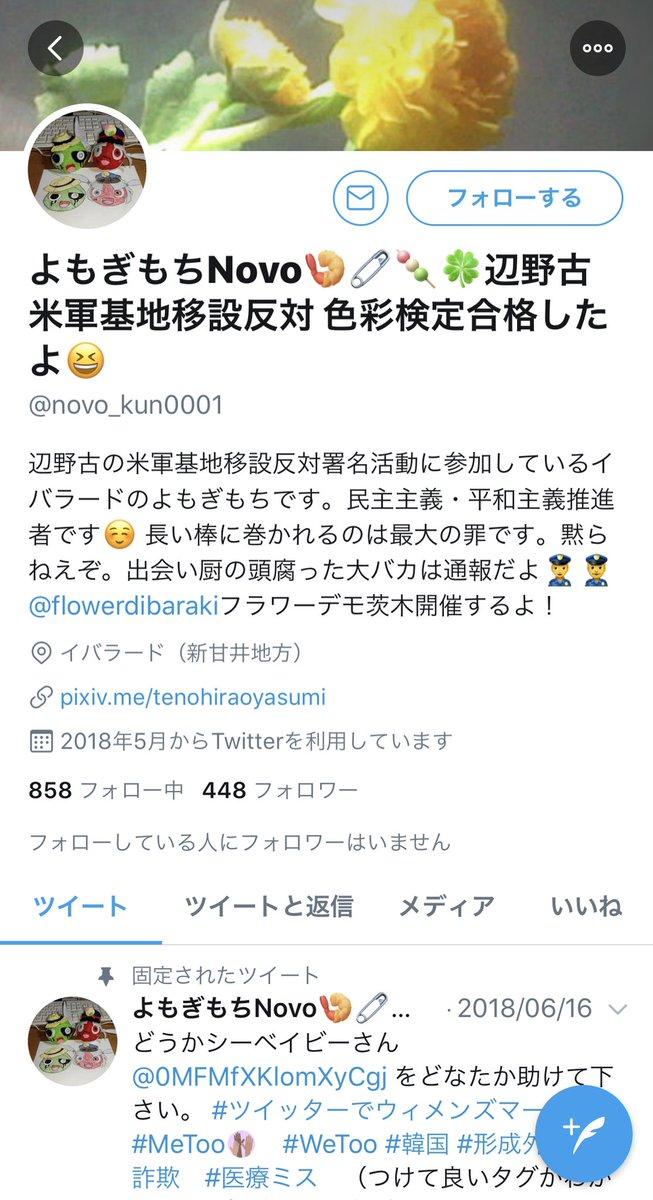653x1200 pixels.
Task: Open the @0MFMfXKlomXyCgj mention in pinned tweet
Action: click(262, 1077)
